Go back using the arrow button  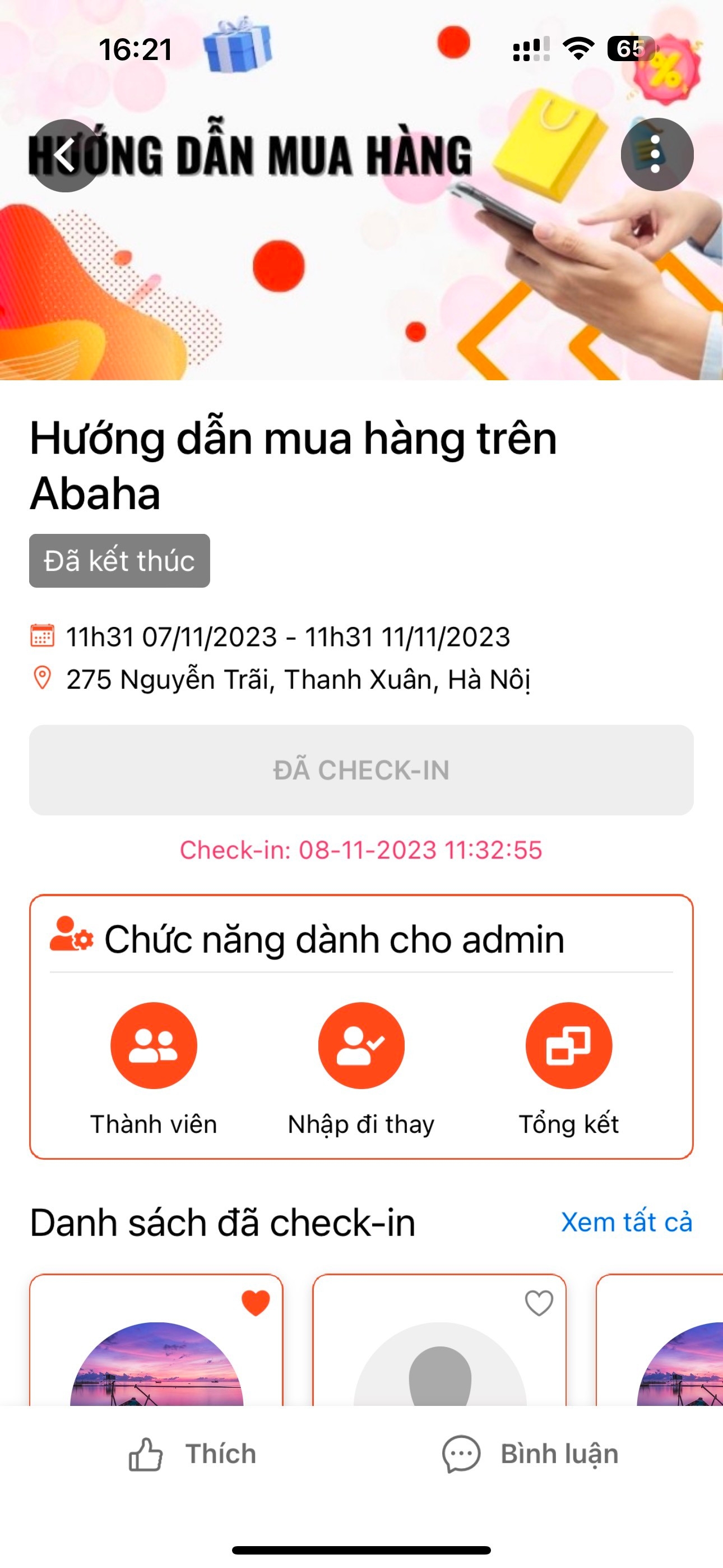65,156
